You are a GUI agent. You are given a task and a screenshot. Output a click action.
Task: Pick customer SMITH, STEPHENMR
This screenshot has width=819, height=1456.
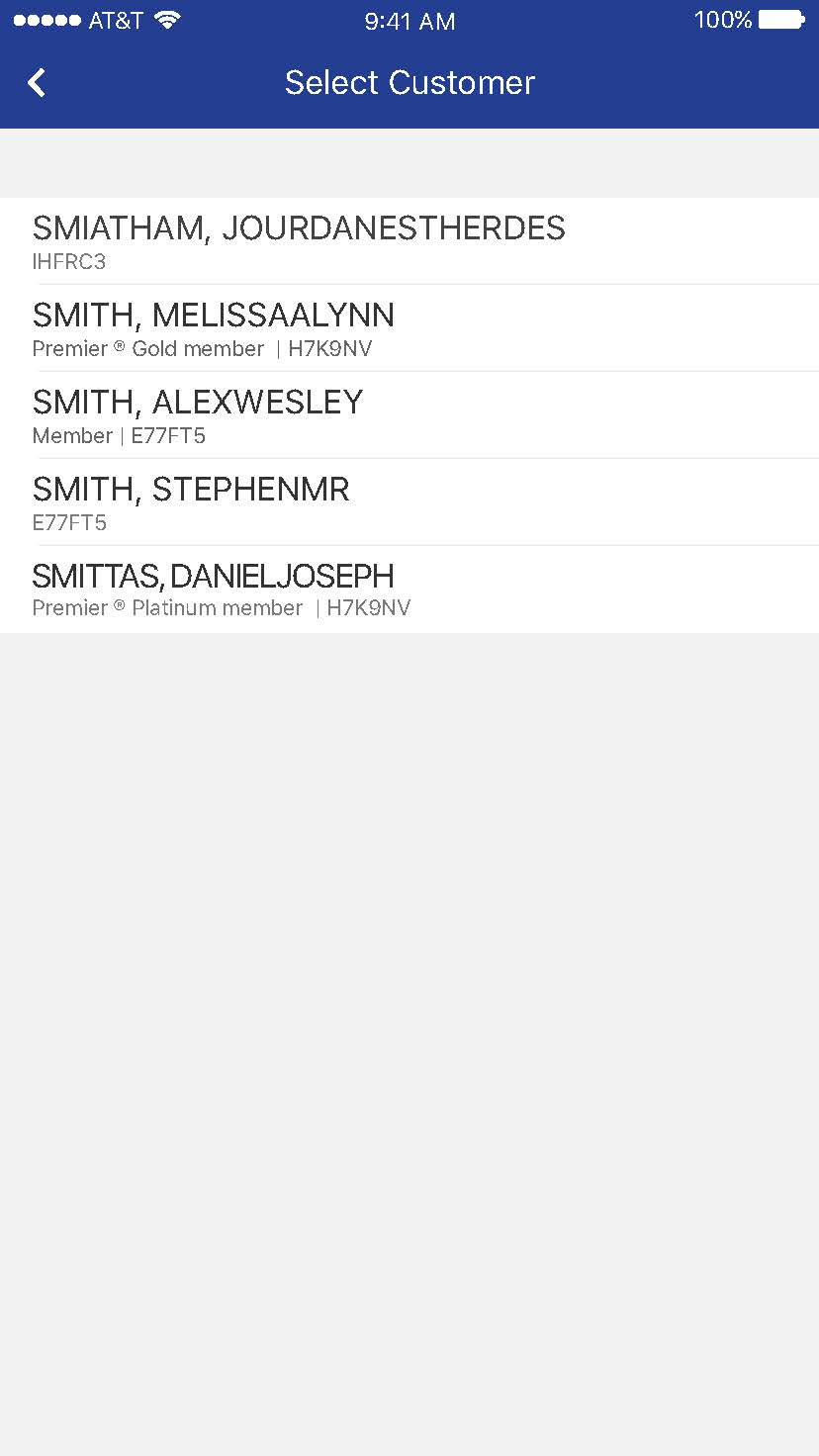pyautogui.click(x=409, y=502)
